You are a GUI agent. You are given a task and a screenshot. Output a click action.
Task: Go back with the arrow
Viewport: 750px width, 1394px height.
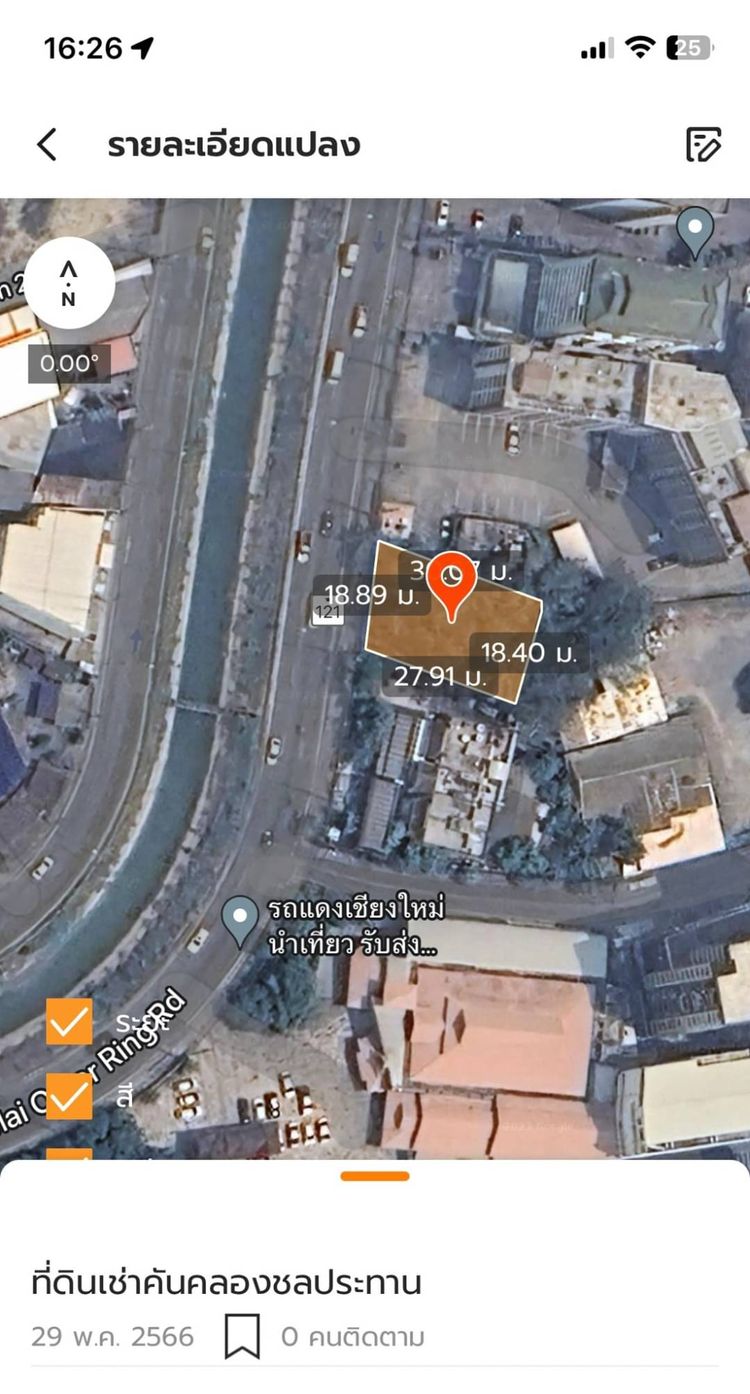pyautogui.click(x=47, y=145)
